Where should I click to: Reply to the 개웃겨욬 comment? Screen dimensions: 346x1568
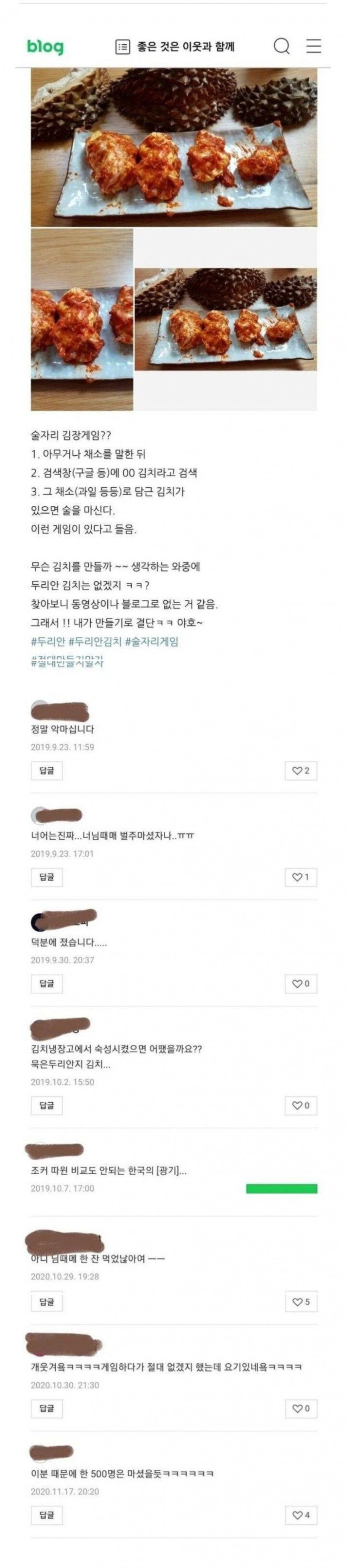pos(47,1409)
